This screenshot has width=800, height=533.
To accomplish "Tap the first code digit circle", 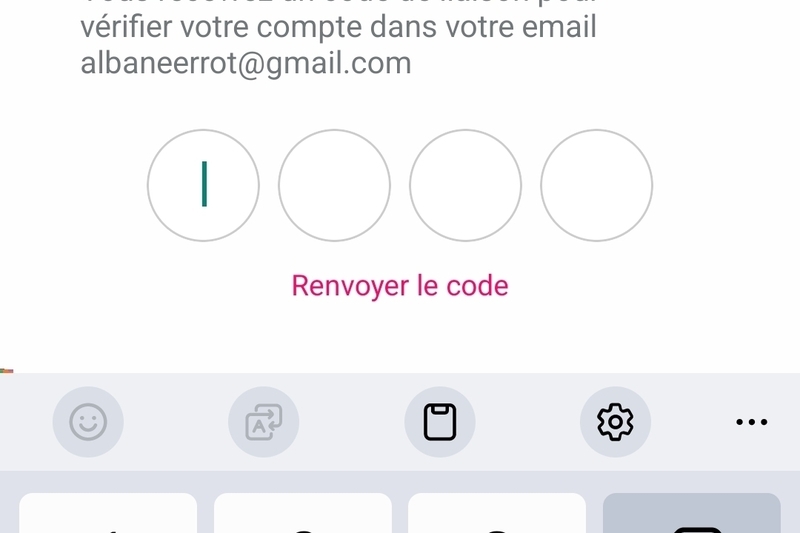I will [203, 186].
